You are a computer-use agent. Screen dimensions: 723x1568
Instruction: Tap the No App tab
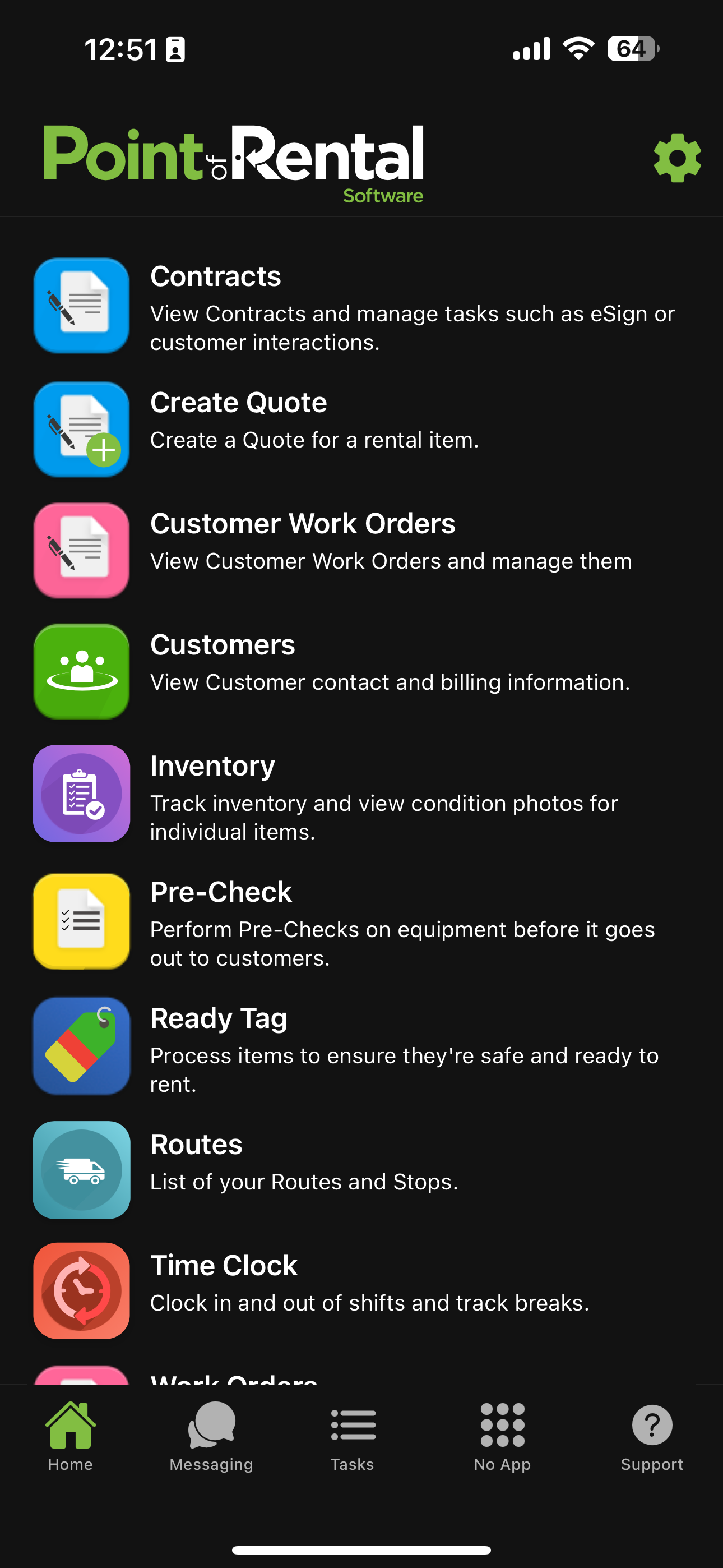pyautogui.click(x=502, y=1437)
